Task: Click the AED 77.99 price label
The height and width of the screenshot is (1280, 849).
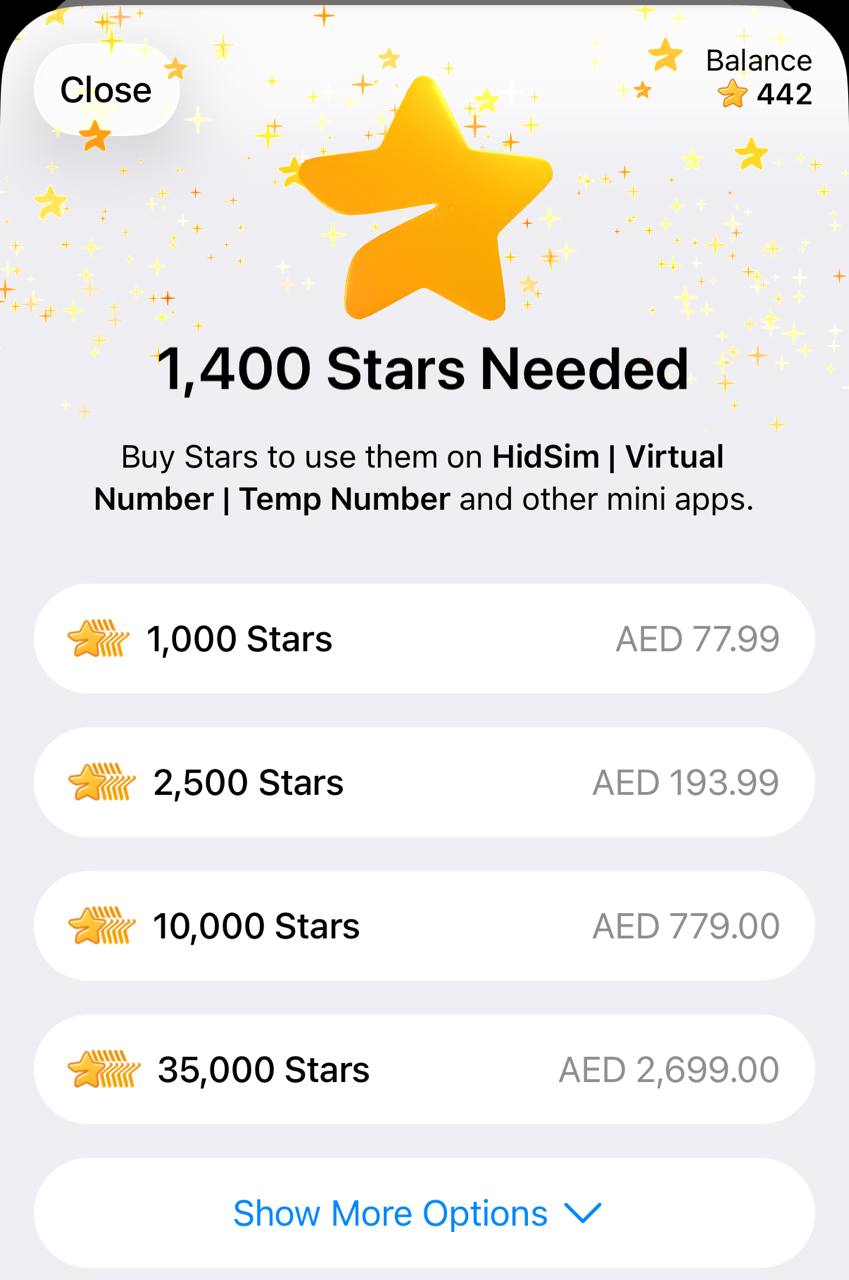Action: point(696,638)
